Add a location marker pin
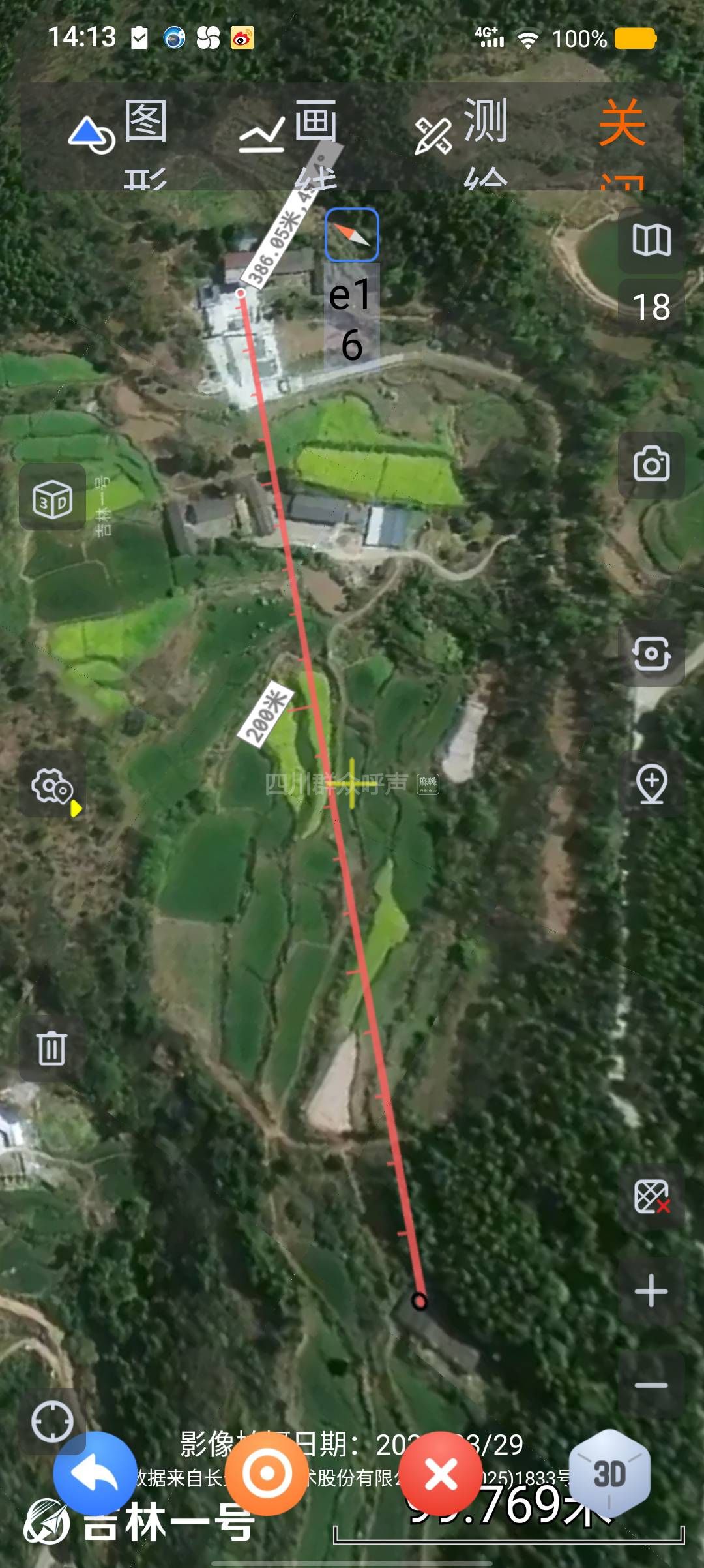This screenshot has width=704, height=1568. point(651,783)
